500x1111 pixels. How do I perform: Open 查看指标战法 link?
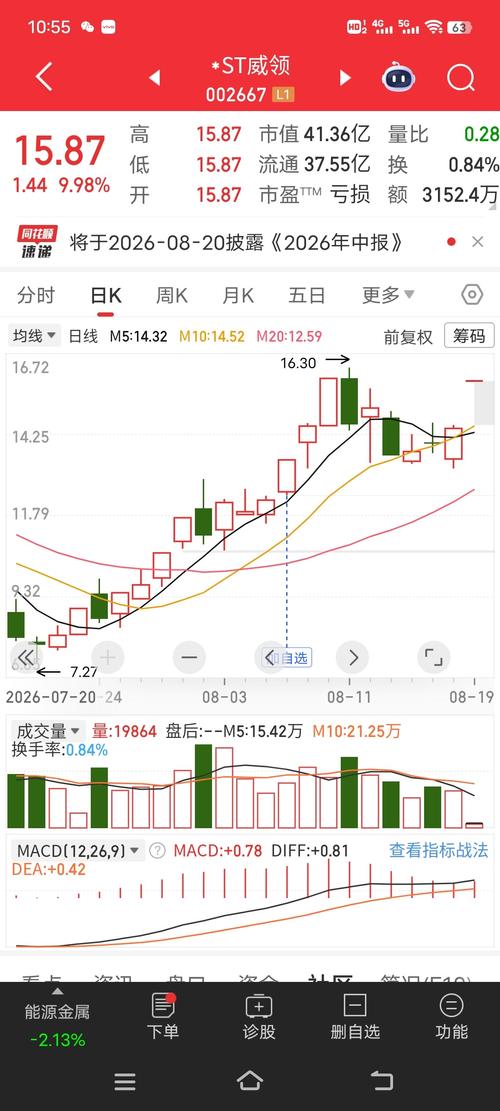click(438, 850)
